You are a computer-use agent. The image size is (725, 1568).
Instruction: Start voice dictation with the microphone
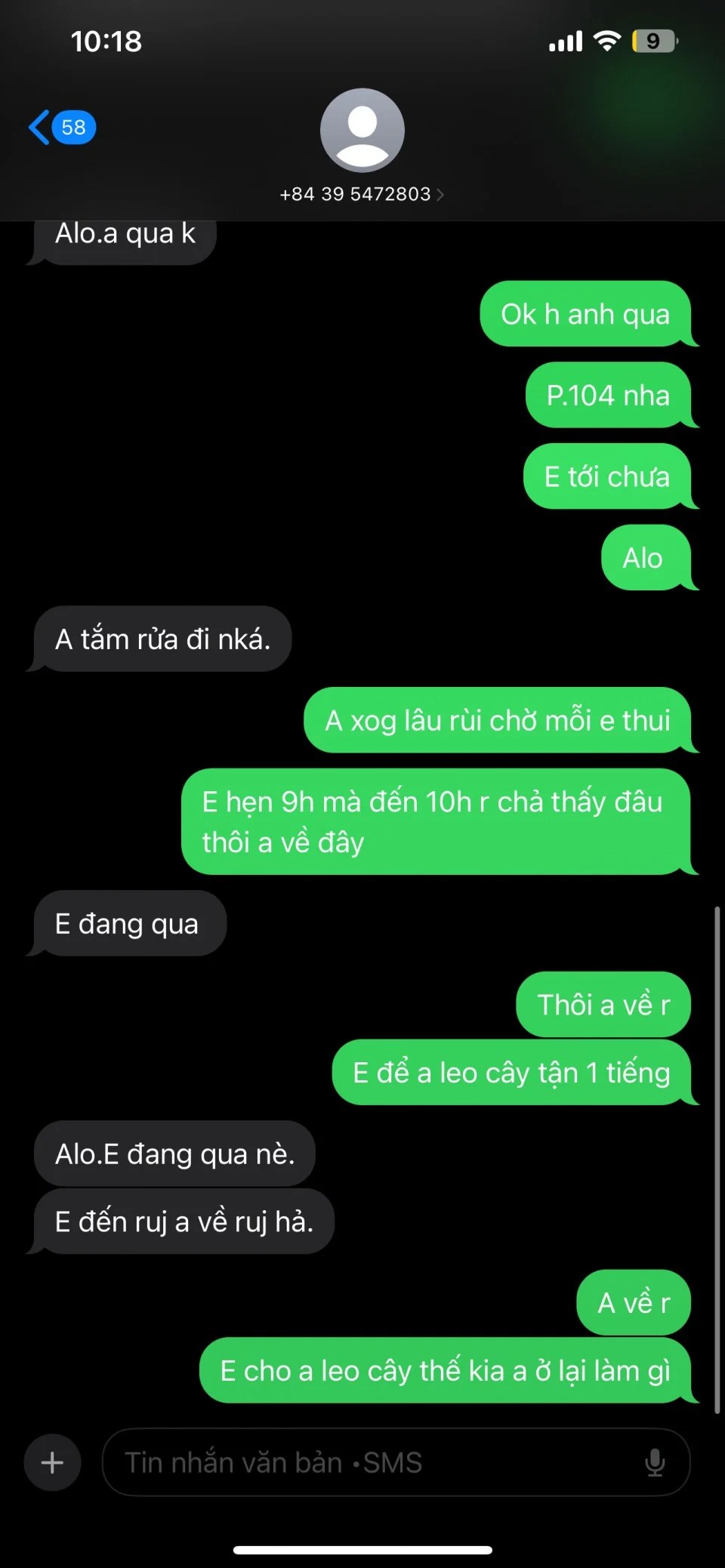point(655,1462)
